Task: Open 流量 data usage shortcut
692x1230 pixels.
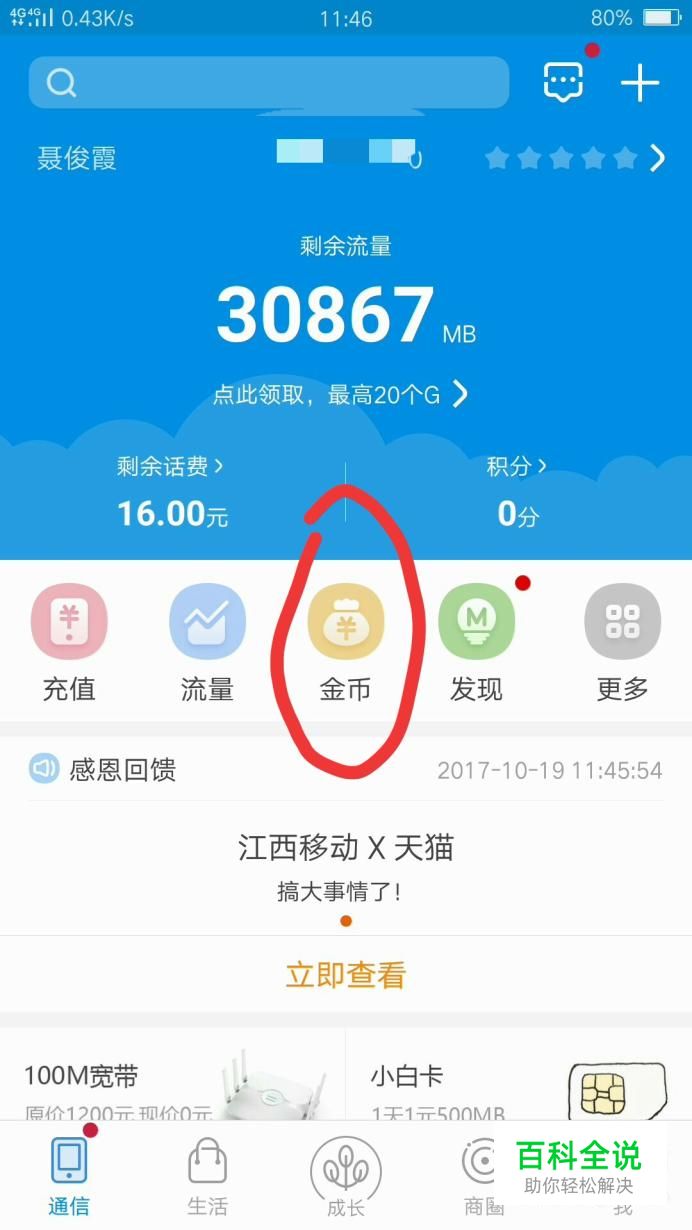Action: pyautogui.click(x=207, y=642)
